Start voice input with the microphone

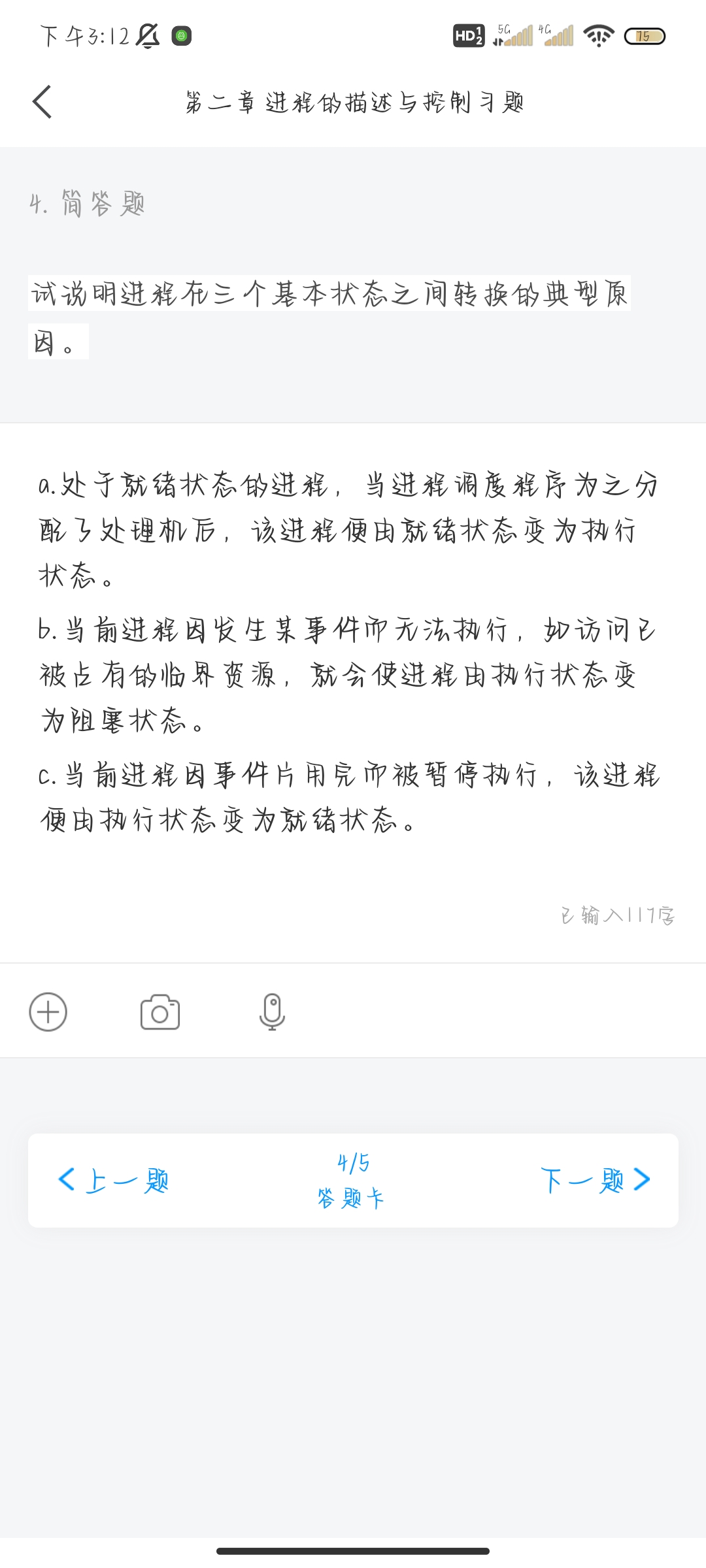(272, 1012)
